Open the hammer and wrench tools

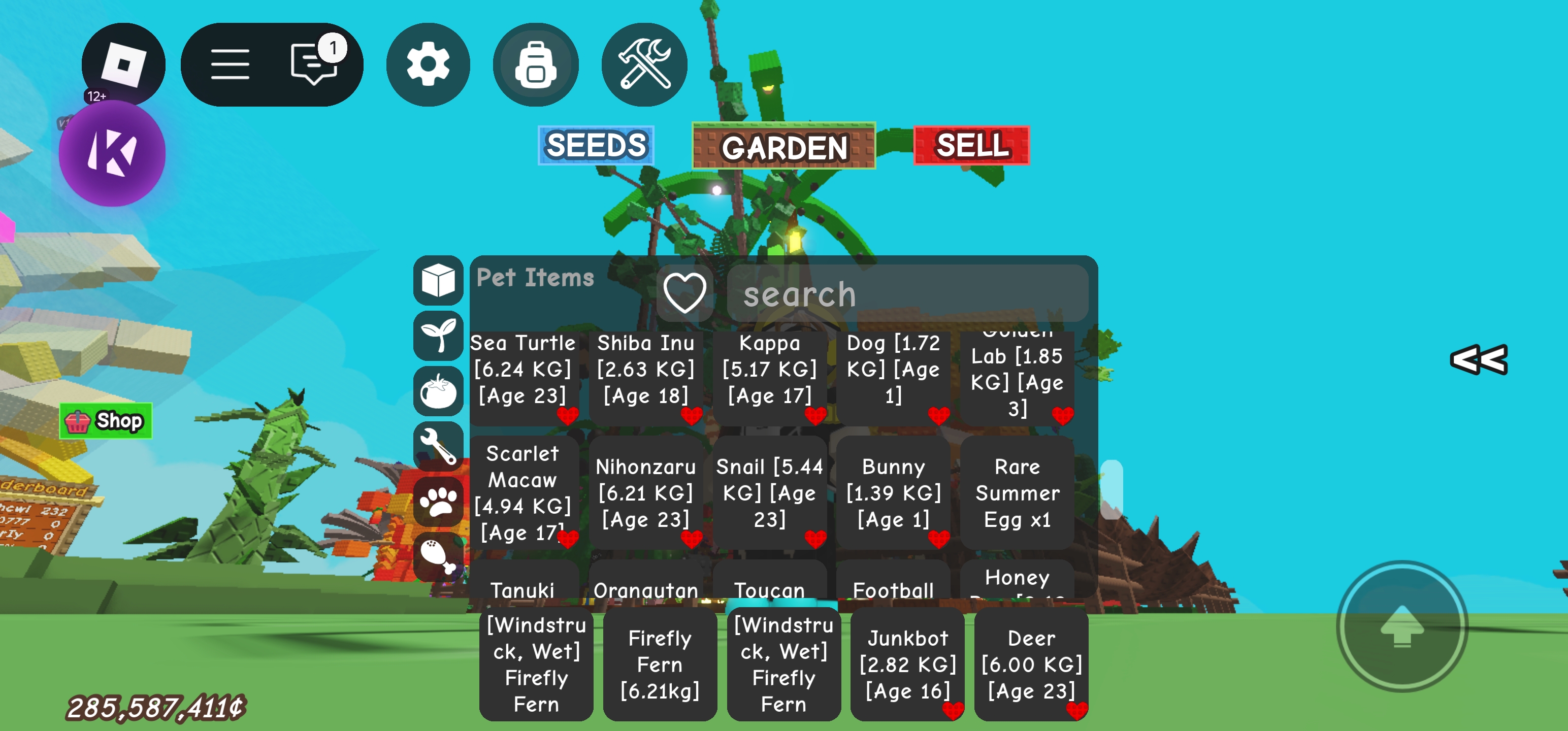pyautogui.click(x=644, y=64)
